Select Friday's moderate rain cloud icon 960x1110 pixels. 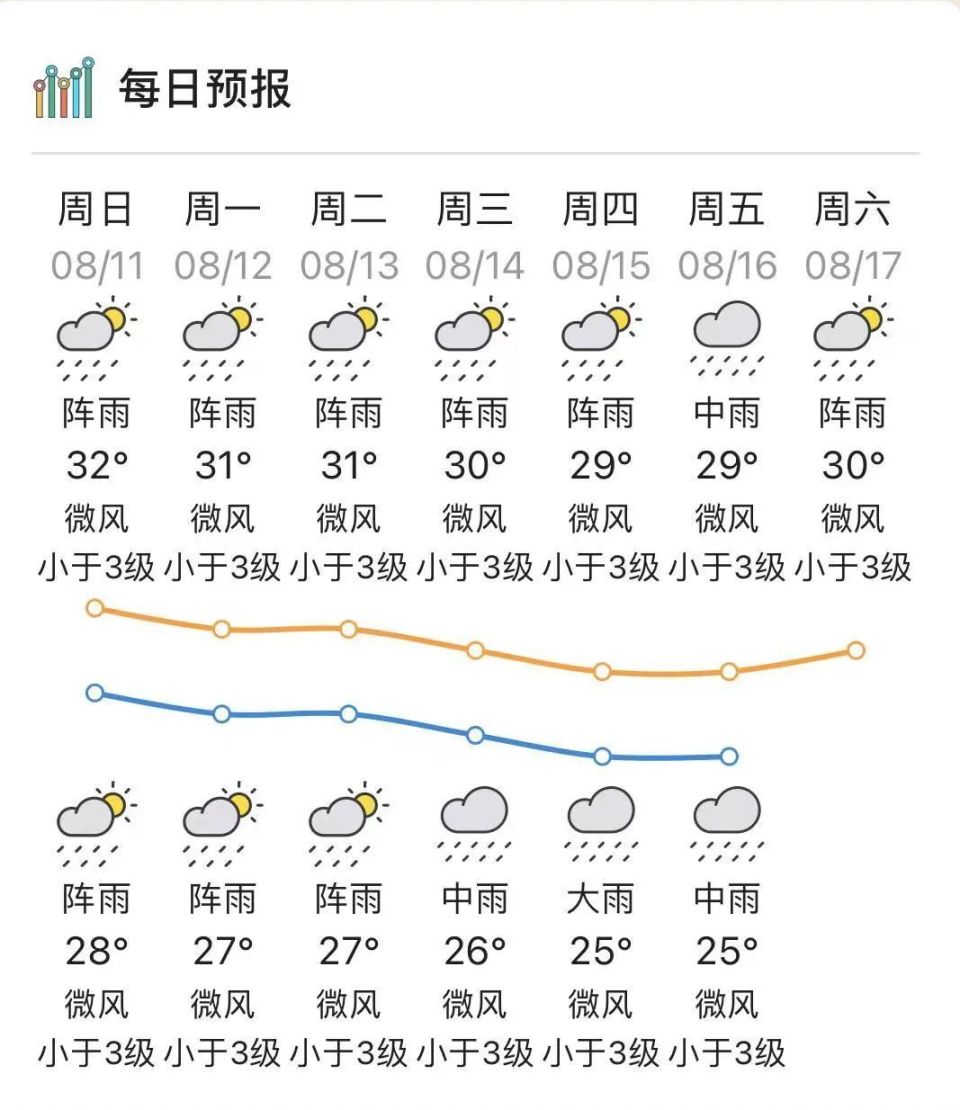pos(726,335)
